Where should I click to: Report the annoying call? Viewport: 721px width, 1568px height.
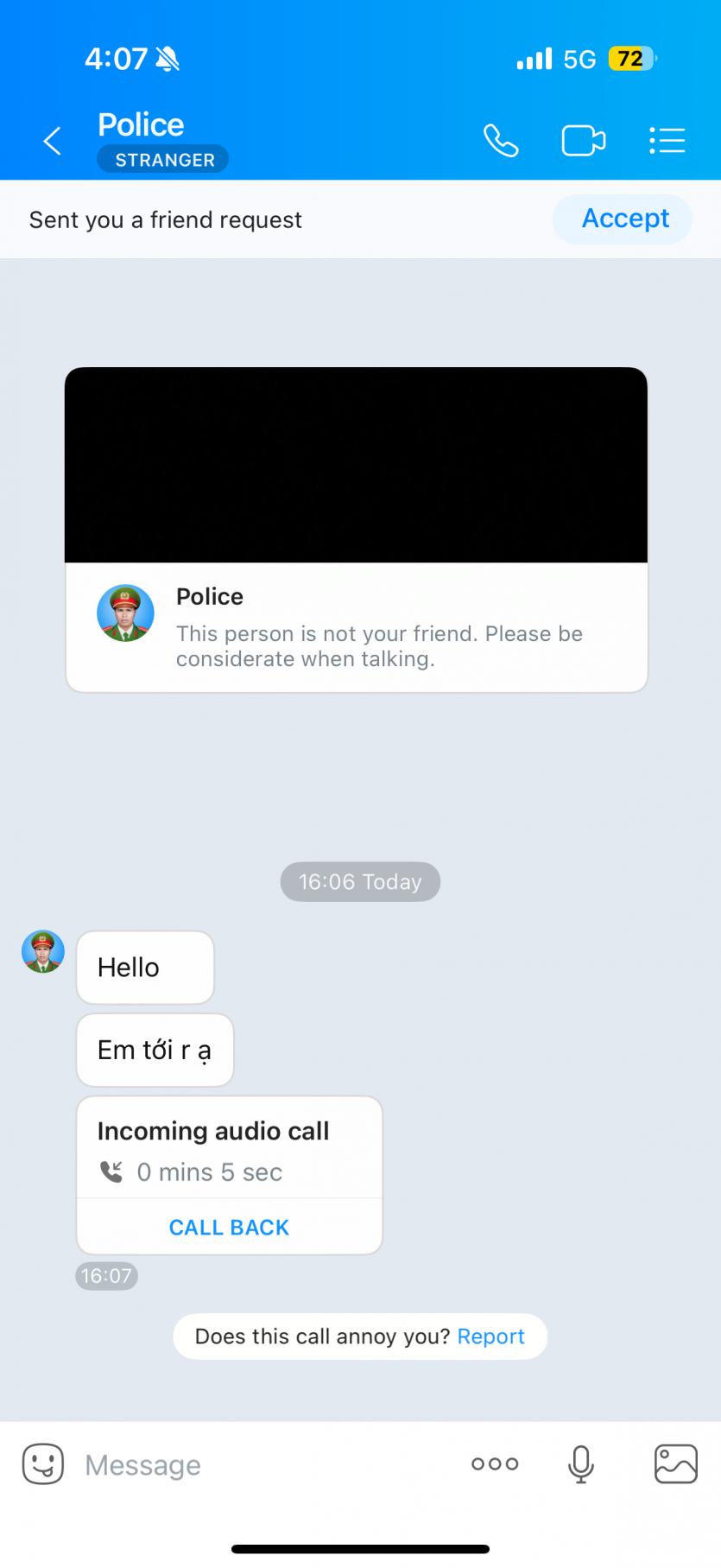coord(490,1336)
